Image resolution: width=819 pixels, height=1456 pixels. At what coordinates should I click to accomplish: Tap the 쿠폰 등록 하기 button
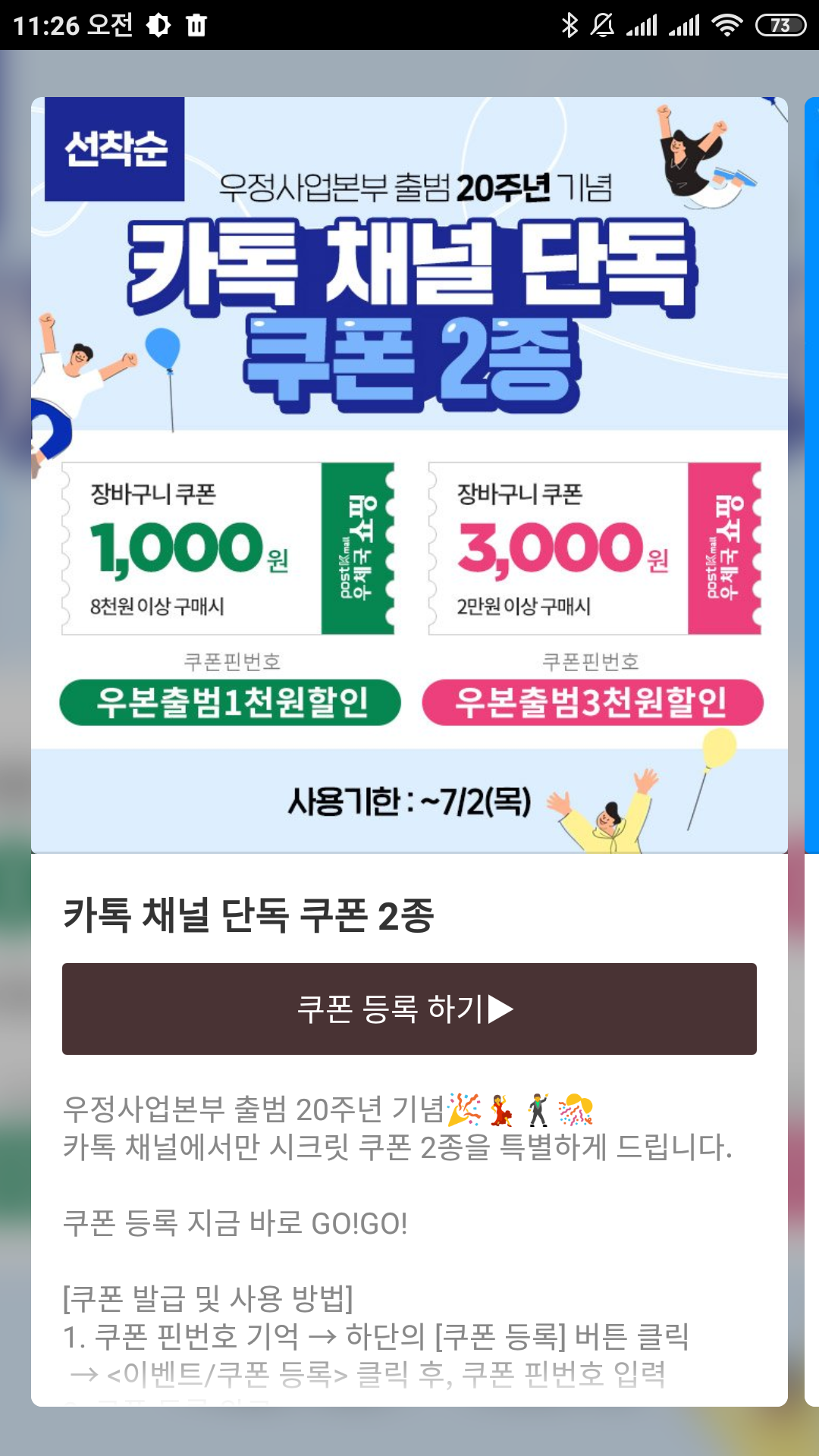409,1009
